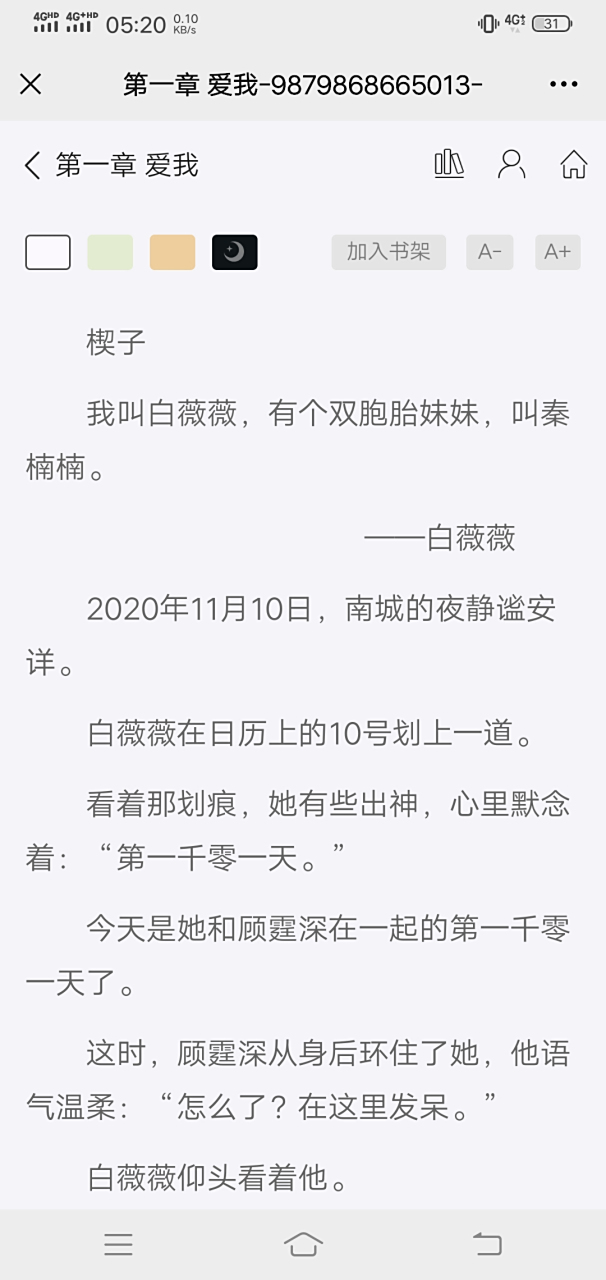Image resolution: width=606 pixels, height=1280 pixels.
Task: Tap 加入书架 to add to bookshelf
Action: [x=389, y=252]
